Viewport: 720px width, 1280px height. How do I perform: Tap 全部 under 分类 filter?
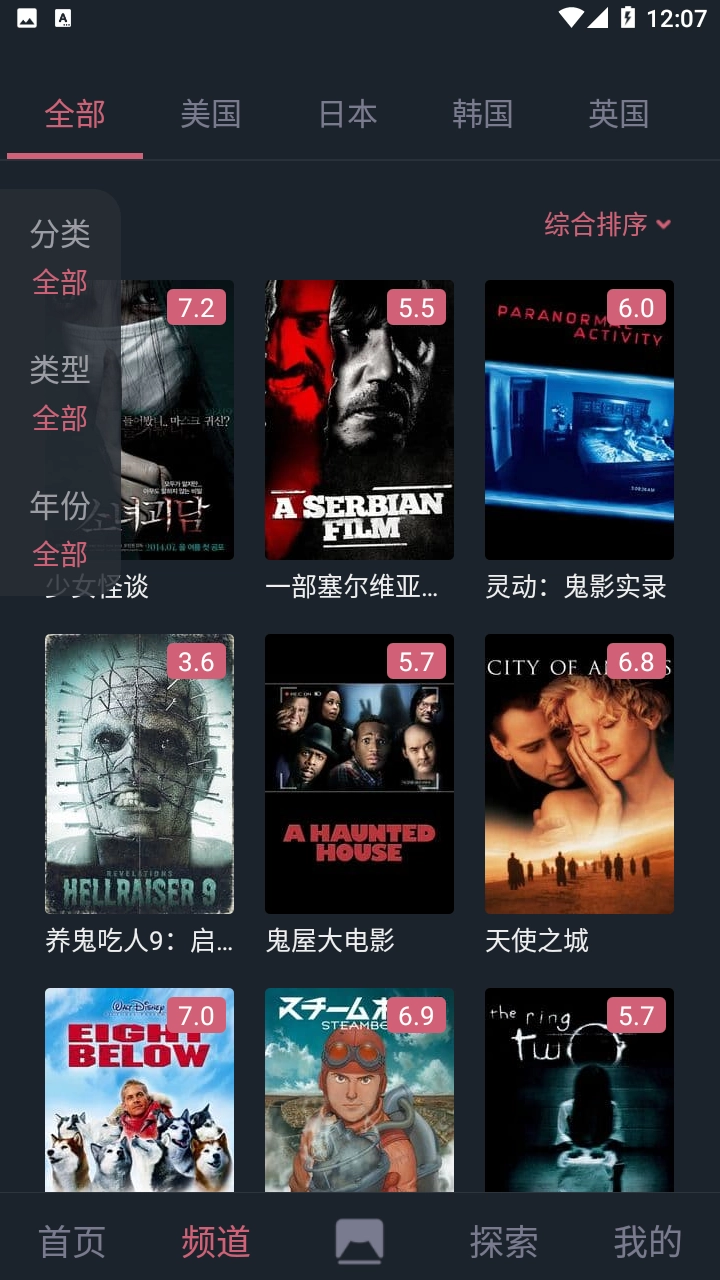60,283
